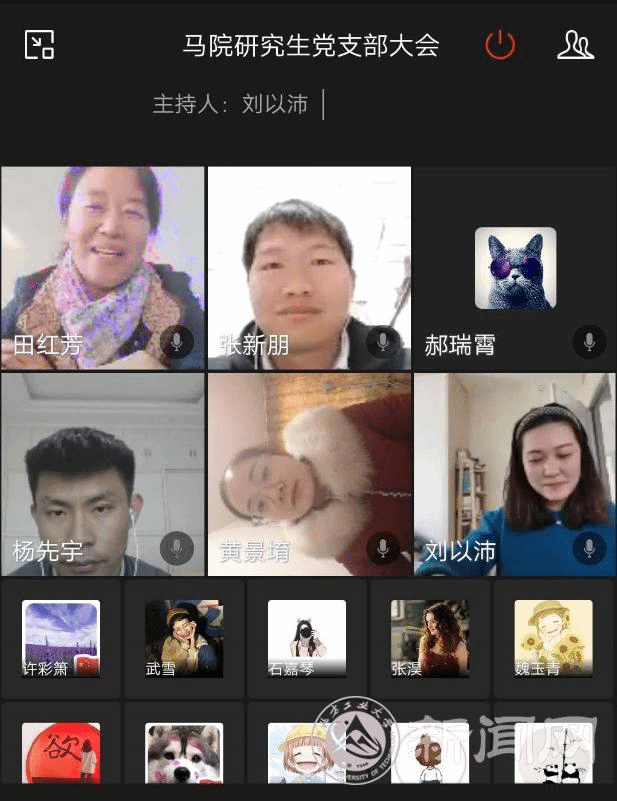Tap 张淏's participant tile

click(430, 639)
